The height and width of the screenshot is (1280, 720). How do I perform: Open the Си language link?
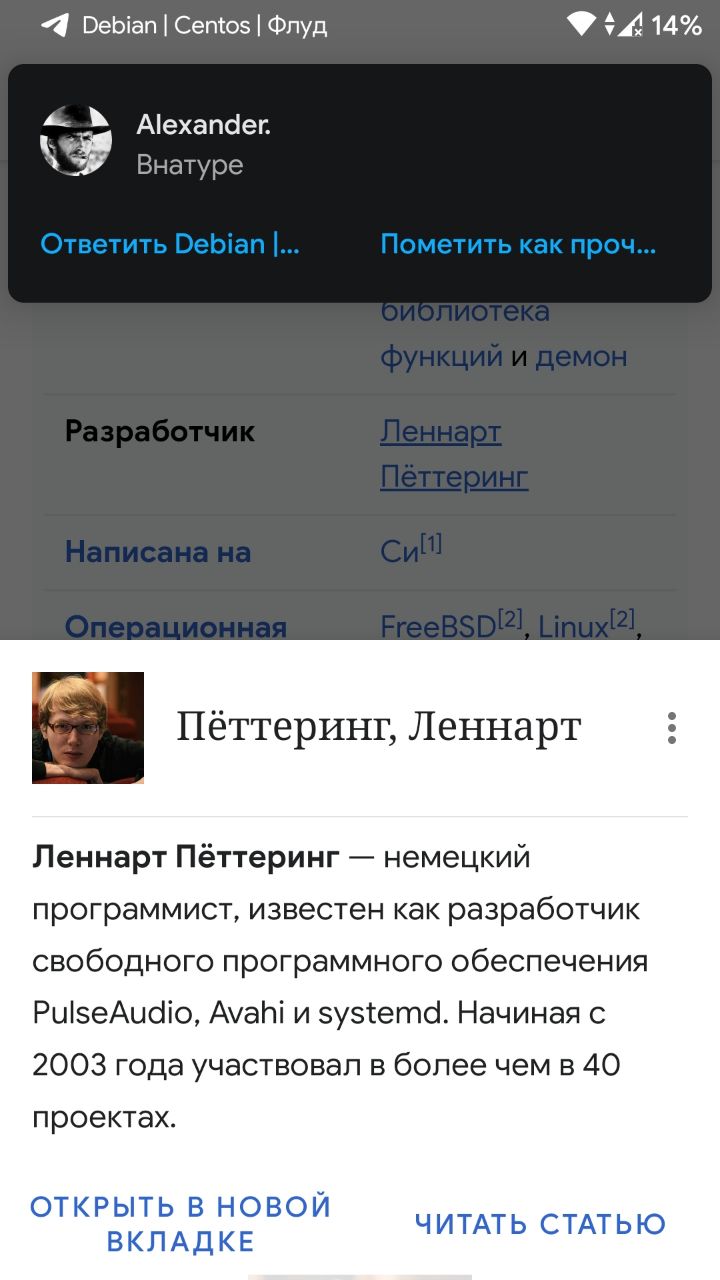tap(398, 552)
